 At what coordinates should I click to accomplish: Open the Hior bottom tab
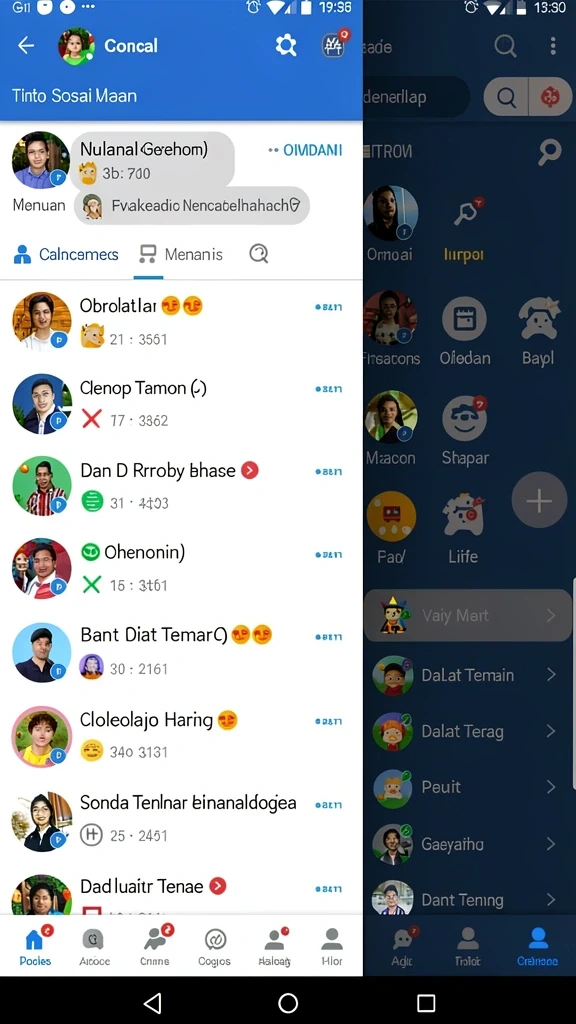(332, 947)
